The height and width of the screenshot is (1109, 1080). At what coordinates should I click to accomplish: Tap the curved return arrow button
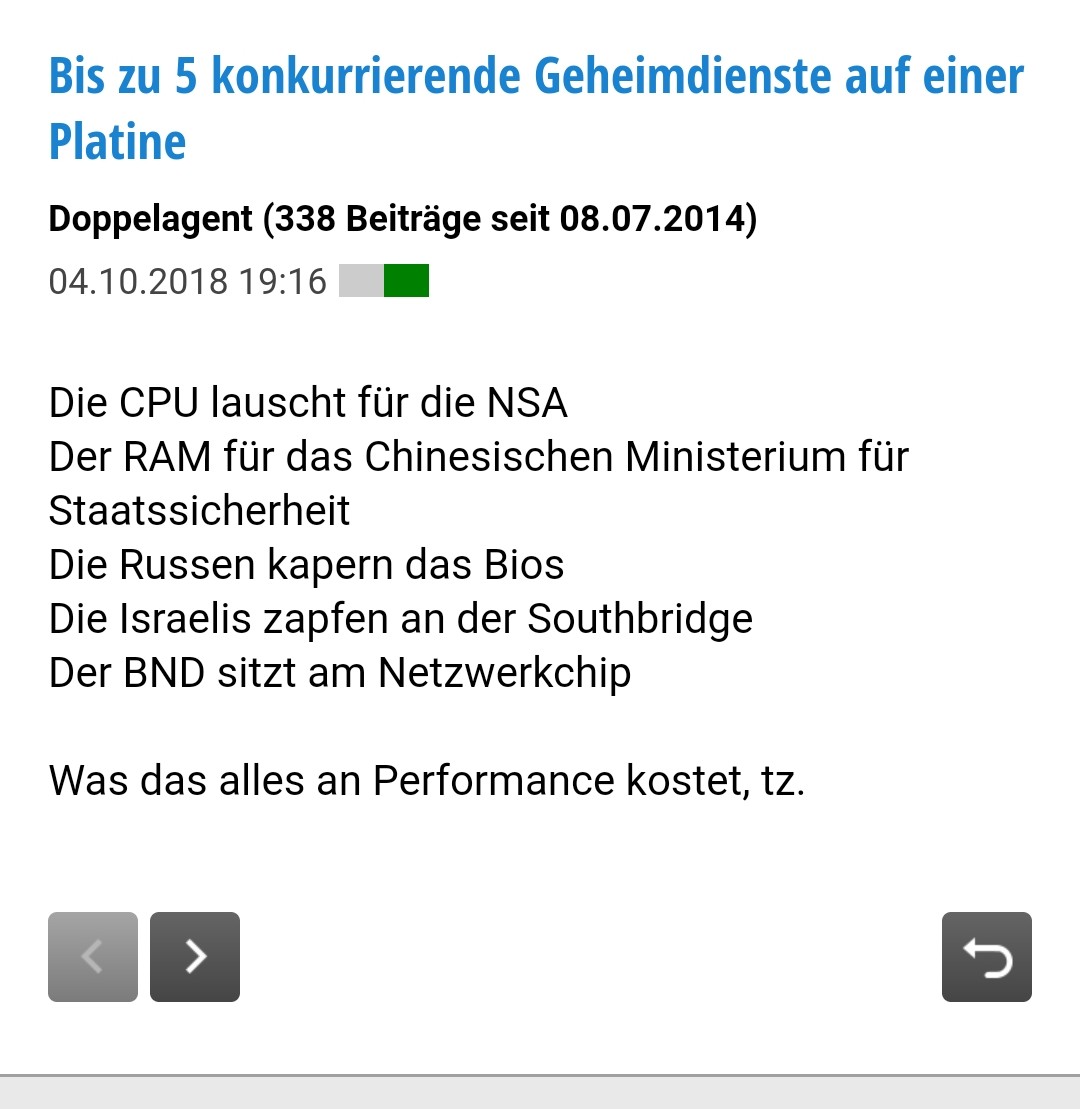pos(986,957)
